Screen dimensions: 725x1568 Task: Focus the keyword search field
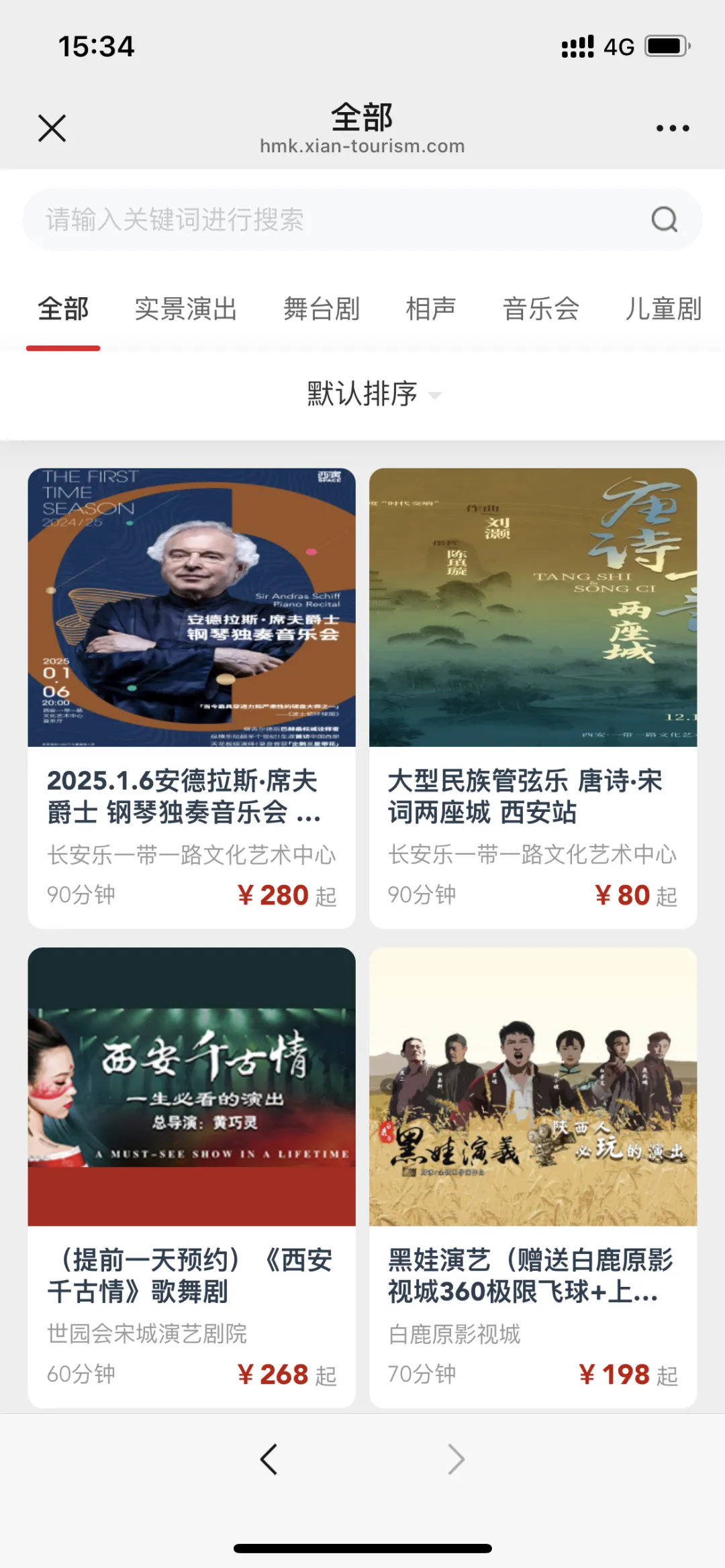click(336, 219)
